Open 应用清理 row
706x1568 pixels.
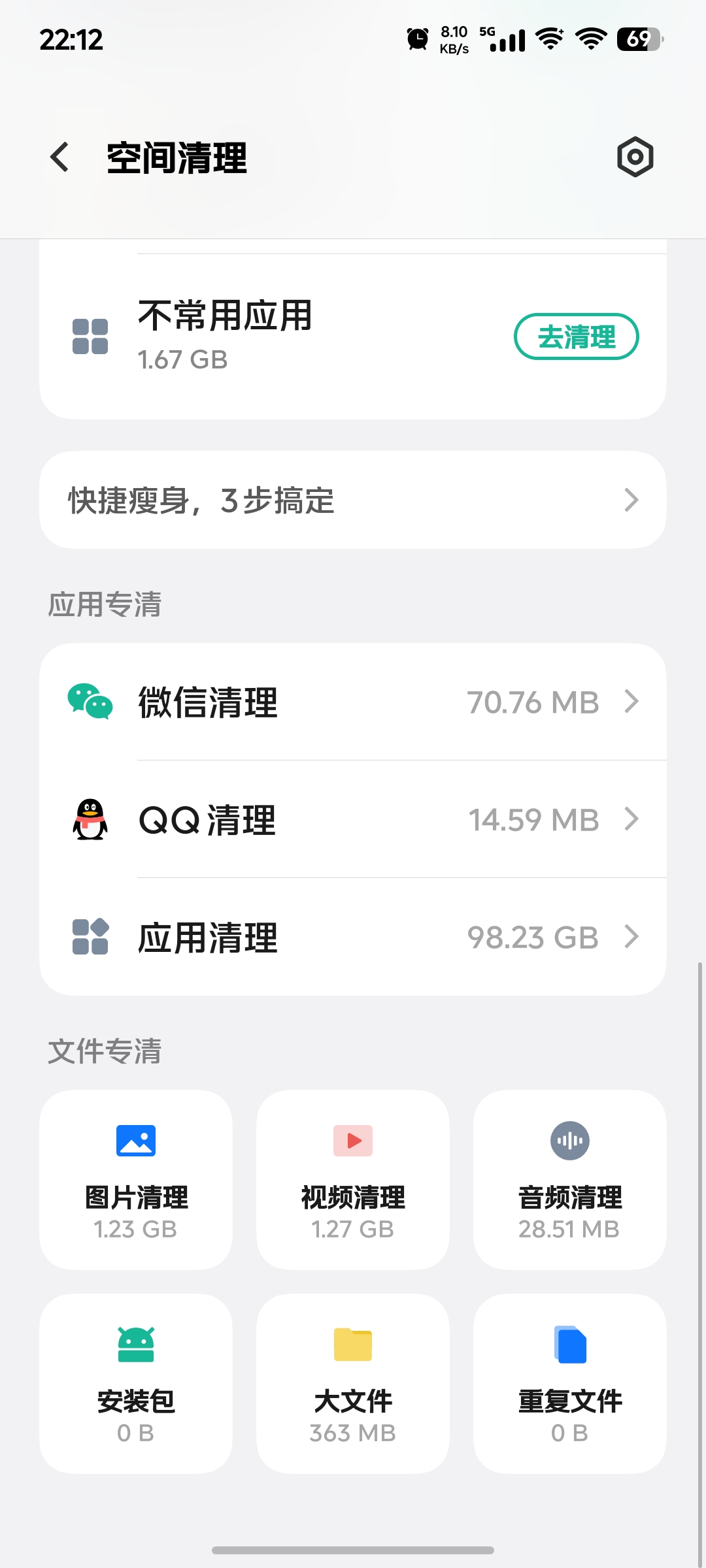coord(353,937)
